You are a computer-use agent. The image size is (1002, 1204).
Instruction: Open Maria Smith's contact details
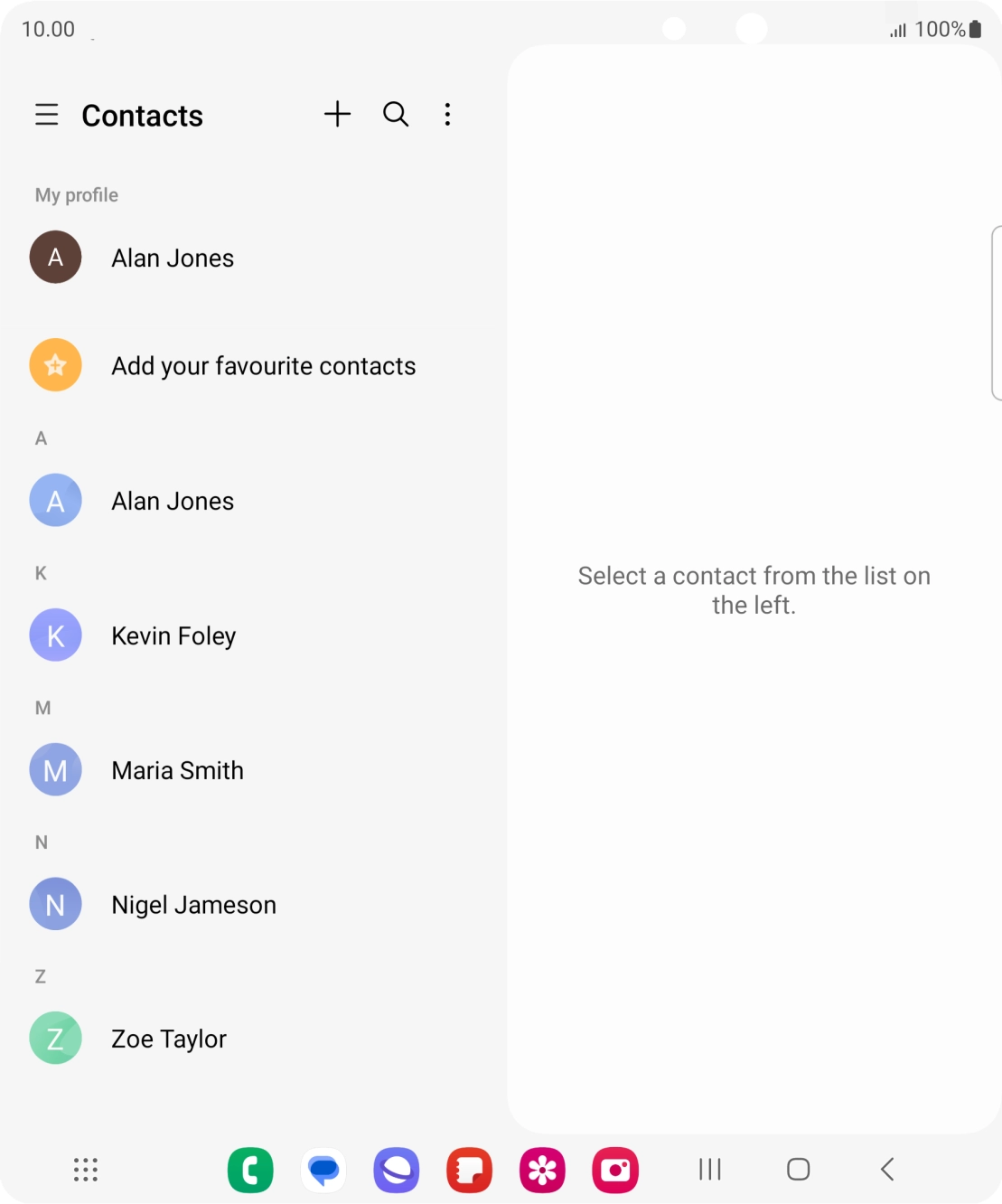tap(177, 770)
